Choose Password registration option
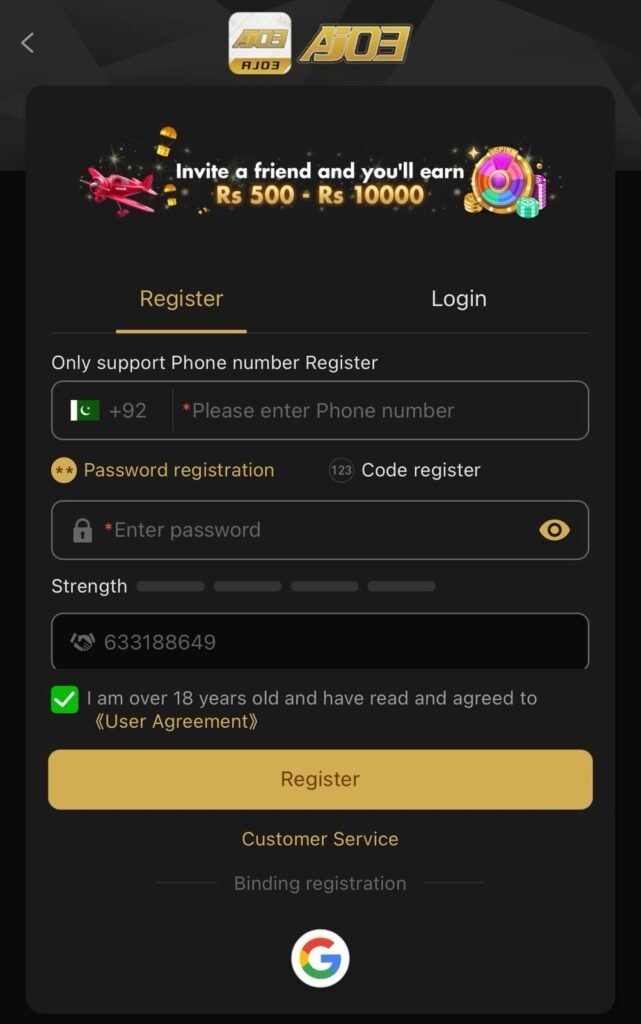 [163, 470]
